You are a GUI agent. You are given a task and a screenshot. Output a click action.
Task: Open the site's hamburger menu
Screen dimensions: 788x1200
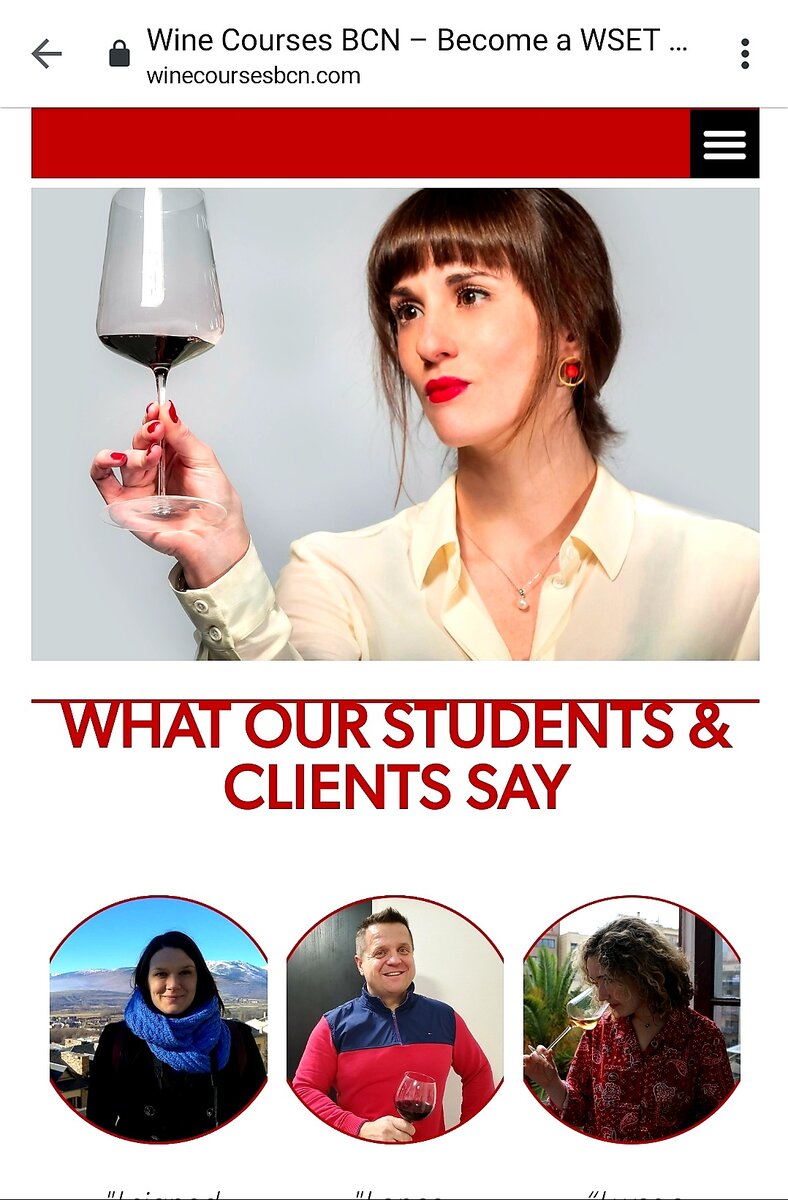724,144
